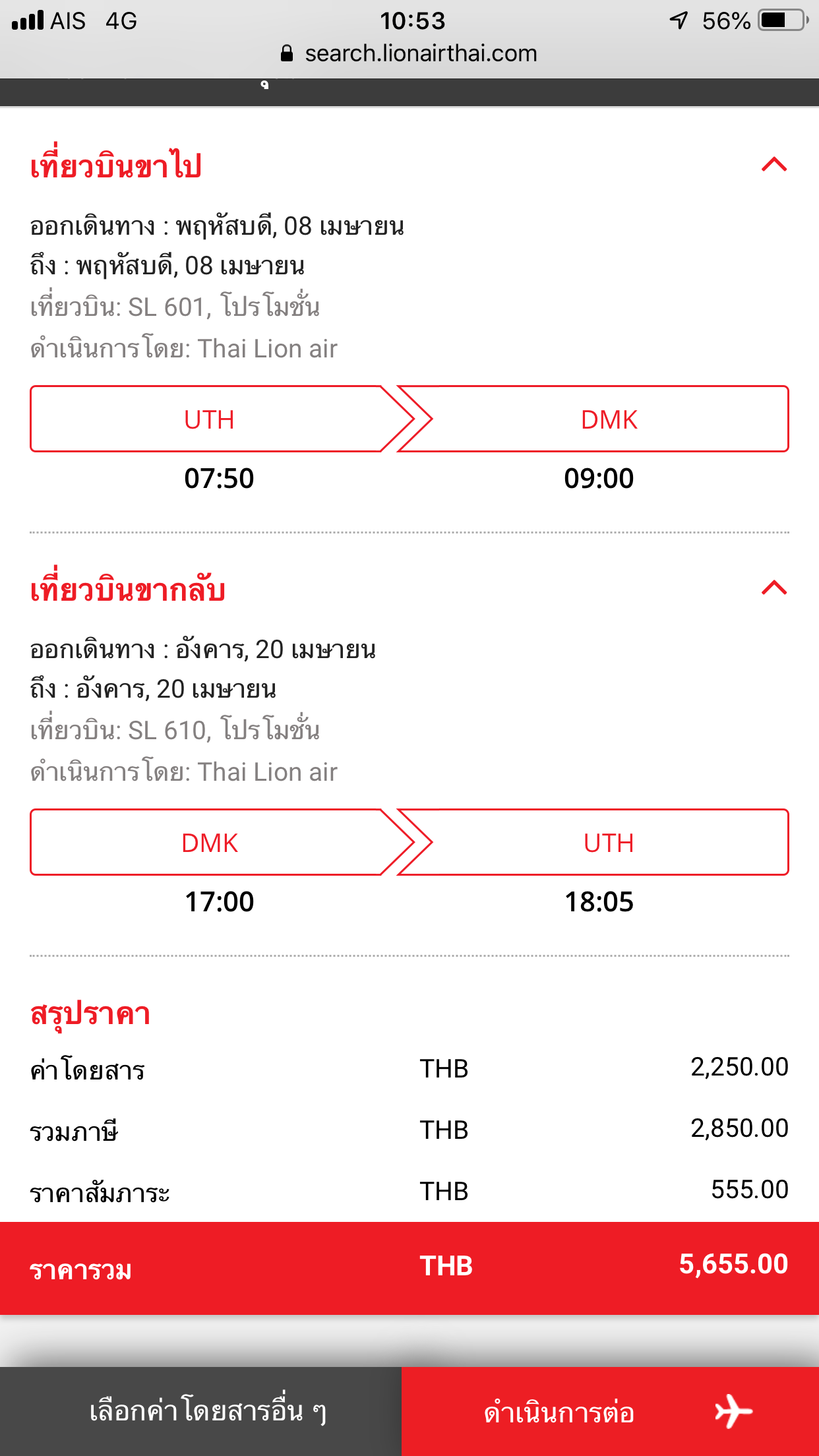Tap เลือกค่าโดยสารอื่น ๆ to choose other fares
This screenshot has height=1456, width=819.
pos(200,1411)
